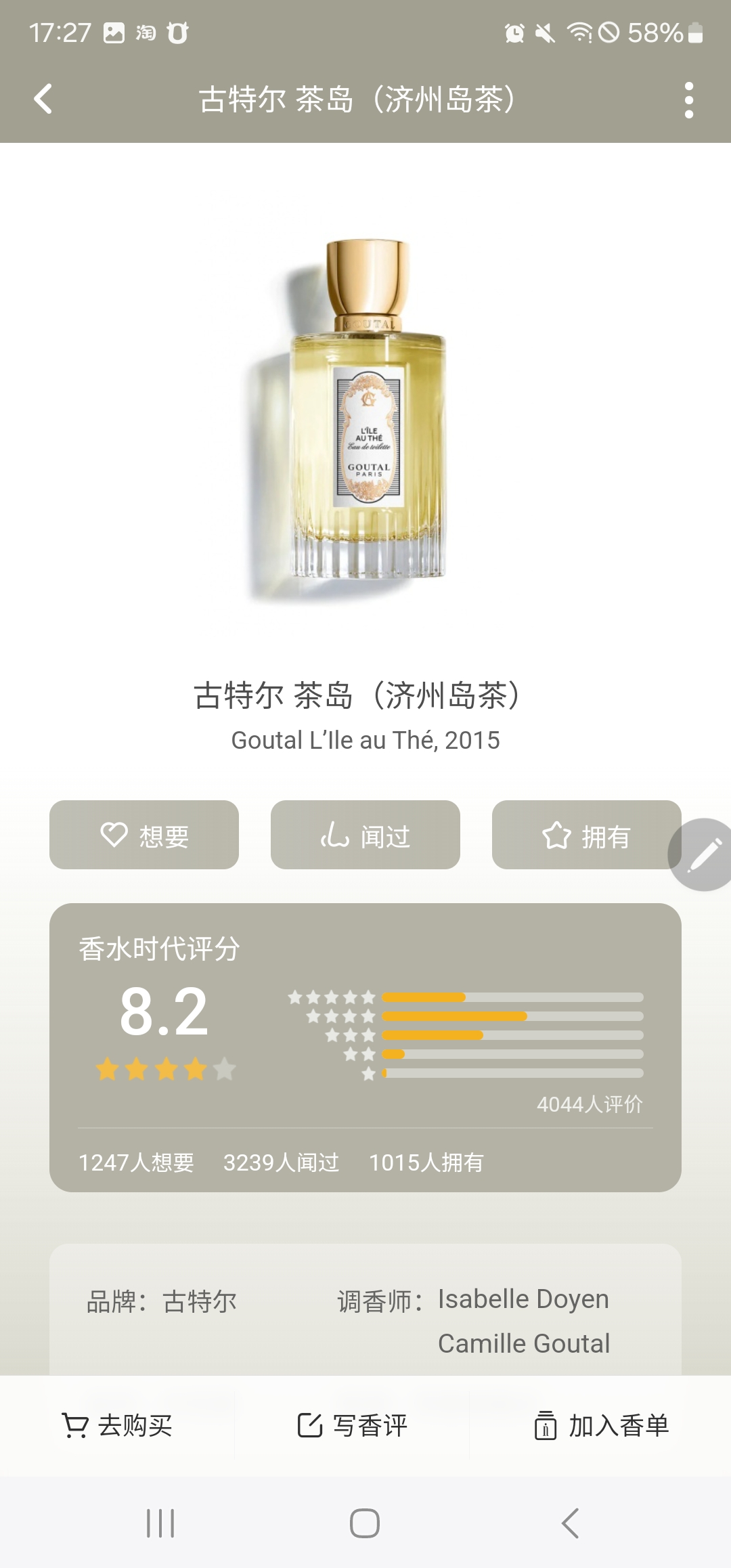The width and height of the screenshot is (731, 1568).
Task: Tap 去购买 to go shopping
Action: coord(117,1425)
